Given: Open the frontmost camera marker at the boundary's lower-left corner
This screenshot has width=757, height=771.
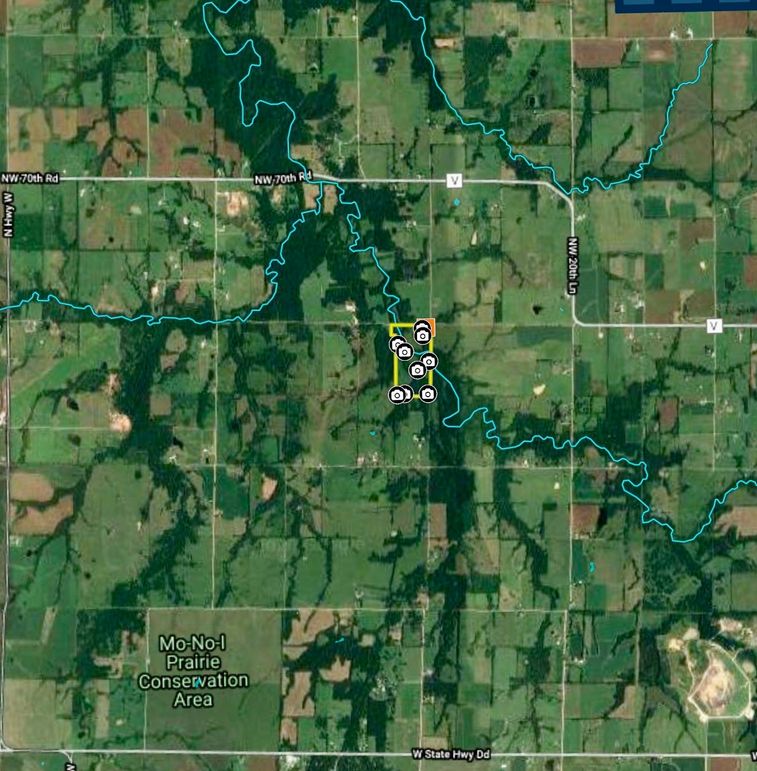Looking at the screenshot, I should point(397,395).
